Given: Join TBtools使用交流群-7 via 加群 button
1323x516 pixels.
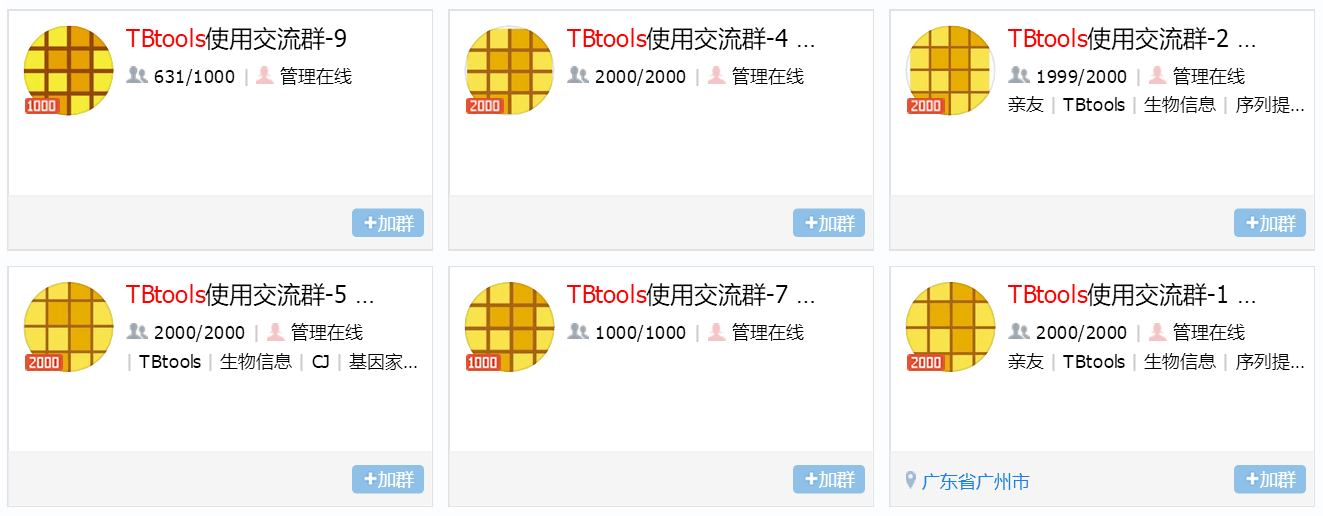Looking at the screenshot, I should pos(829,480).
